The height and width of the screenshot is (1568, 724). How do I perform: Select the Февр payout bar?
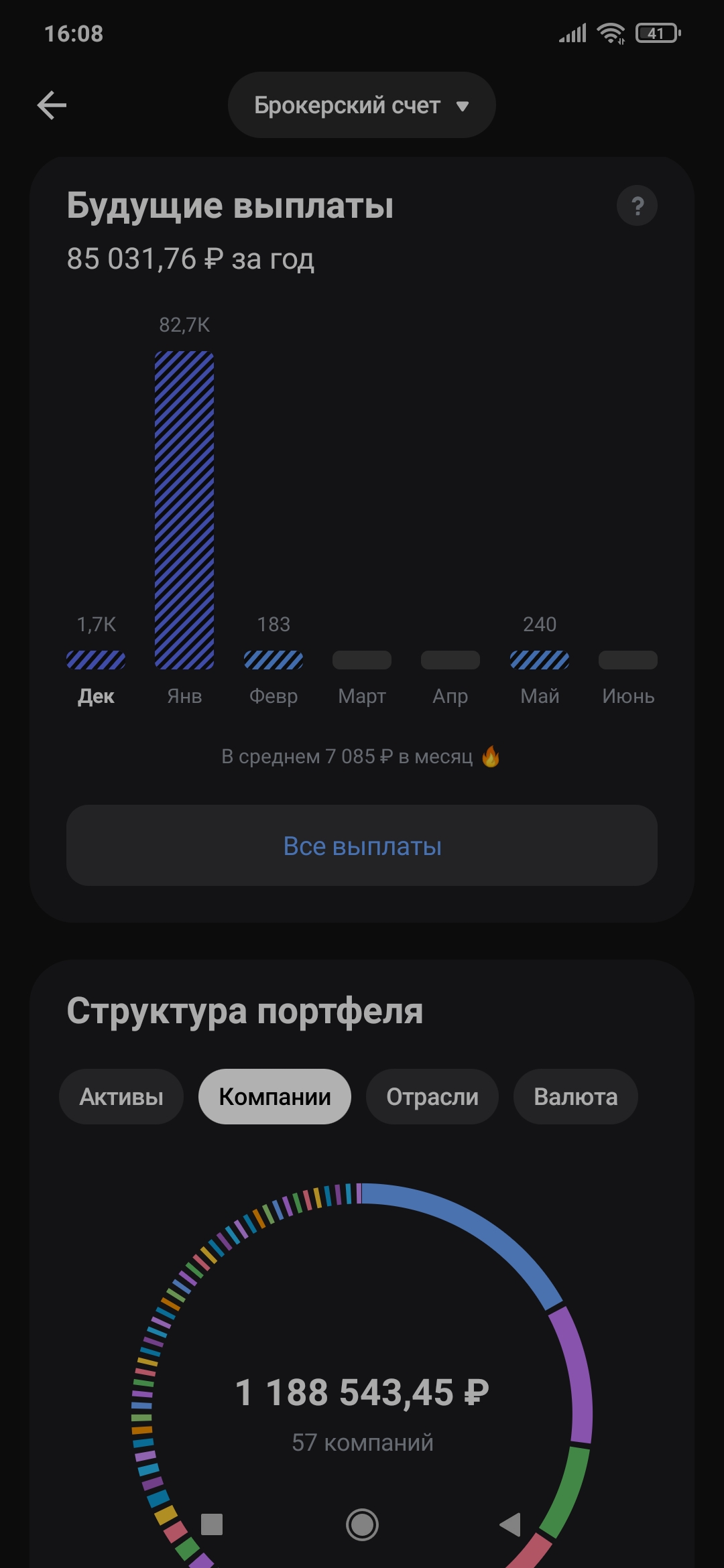274,660
